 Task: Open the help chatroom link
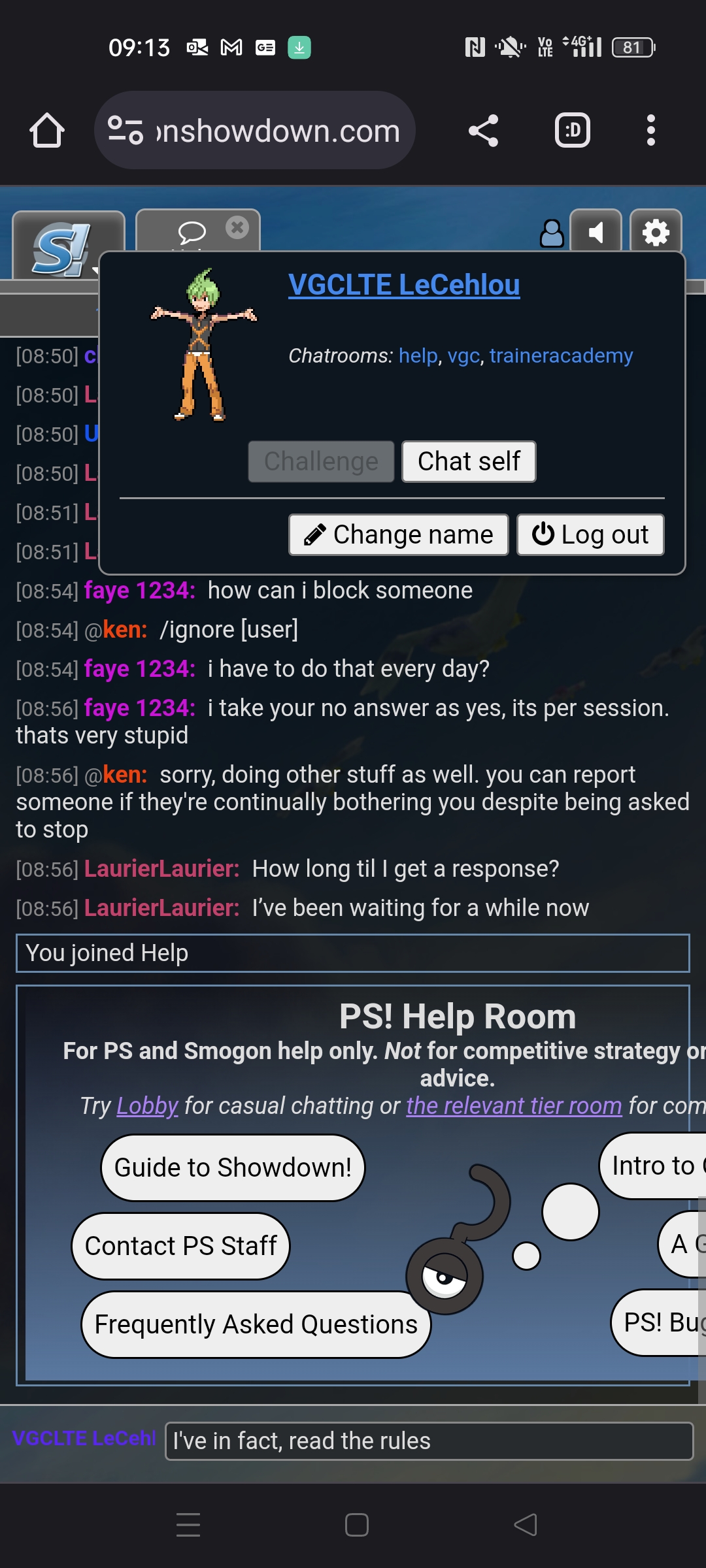418,355
